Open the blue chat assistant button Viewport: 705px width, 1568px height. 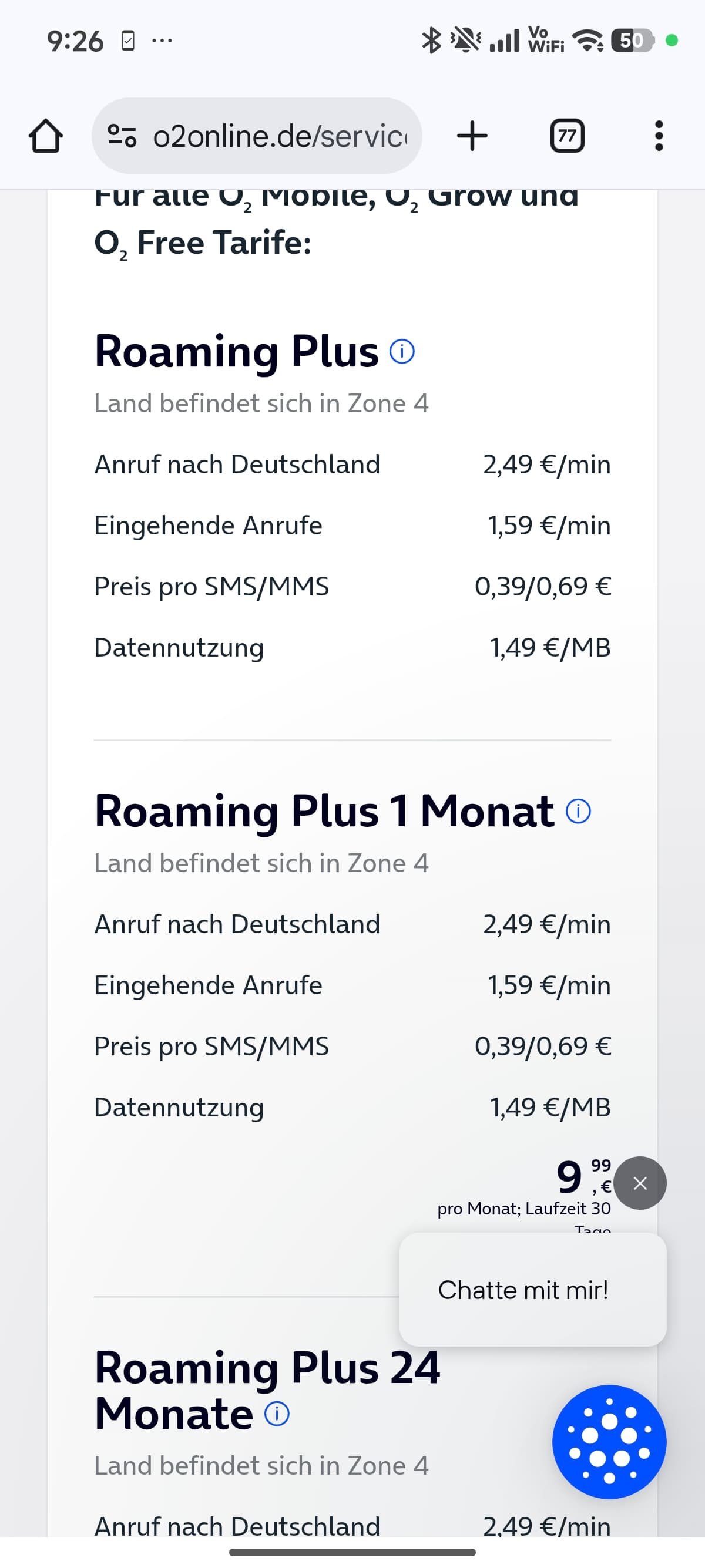[x=609, y=1442]
